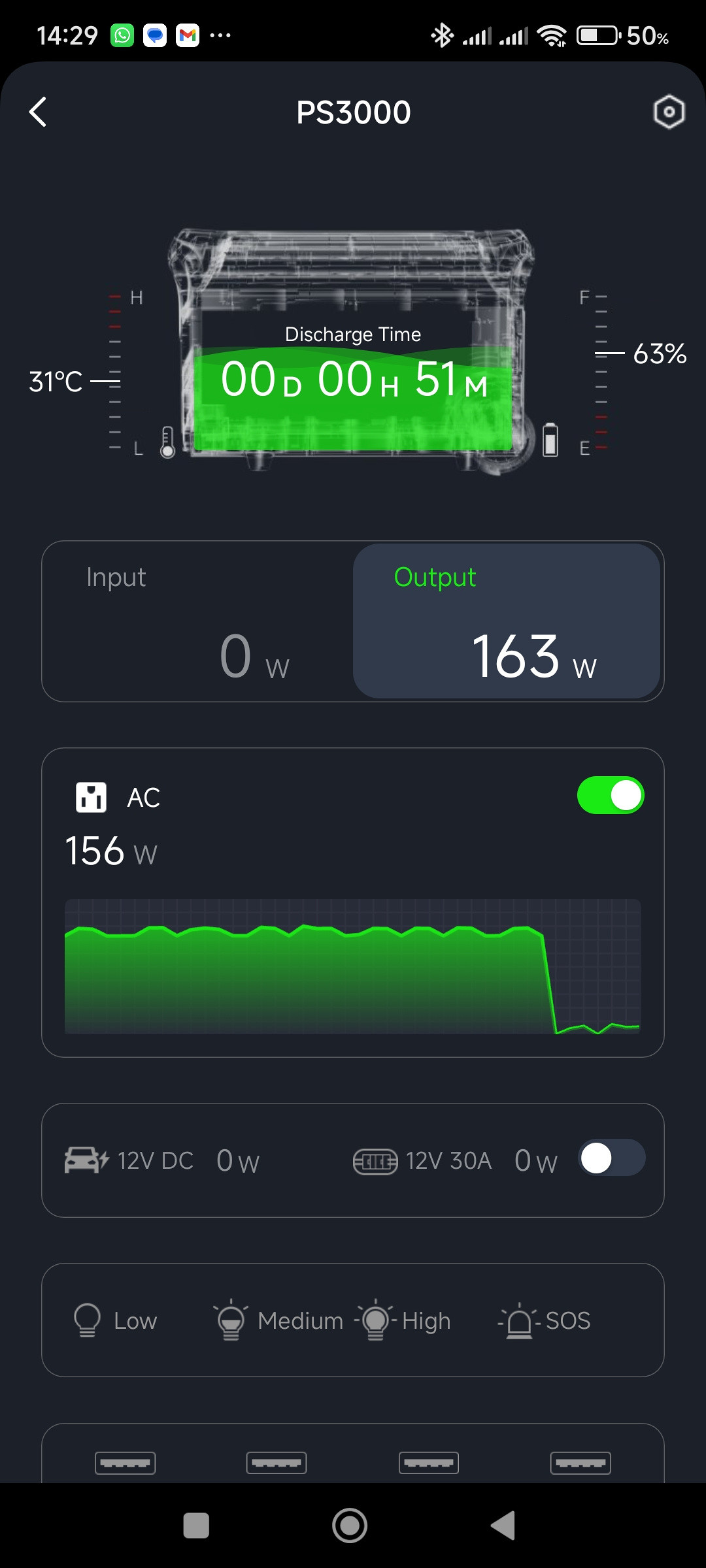Enable the 12V DC output switch
This screenshot has width=706, height=1568.
pyautogui.click(x=612, y=1158)
